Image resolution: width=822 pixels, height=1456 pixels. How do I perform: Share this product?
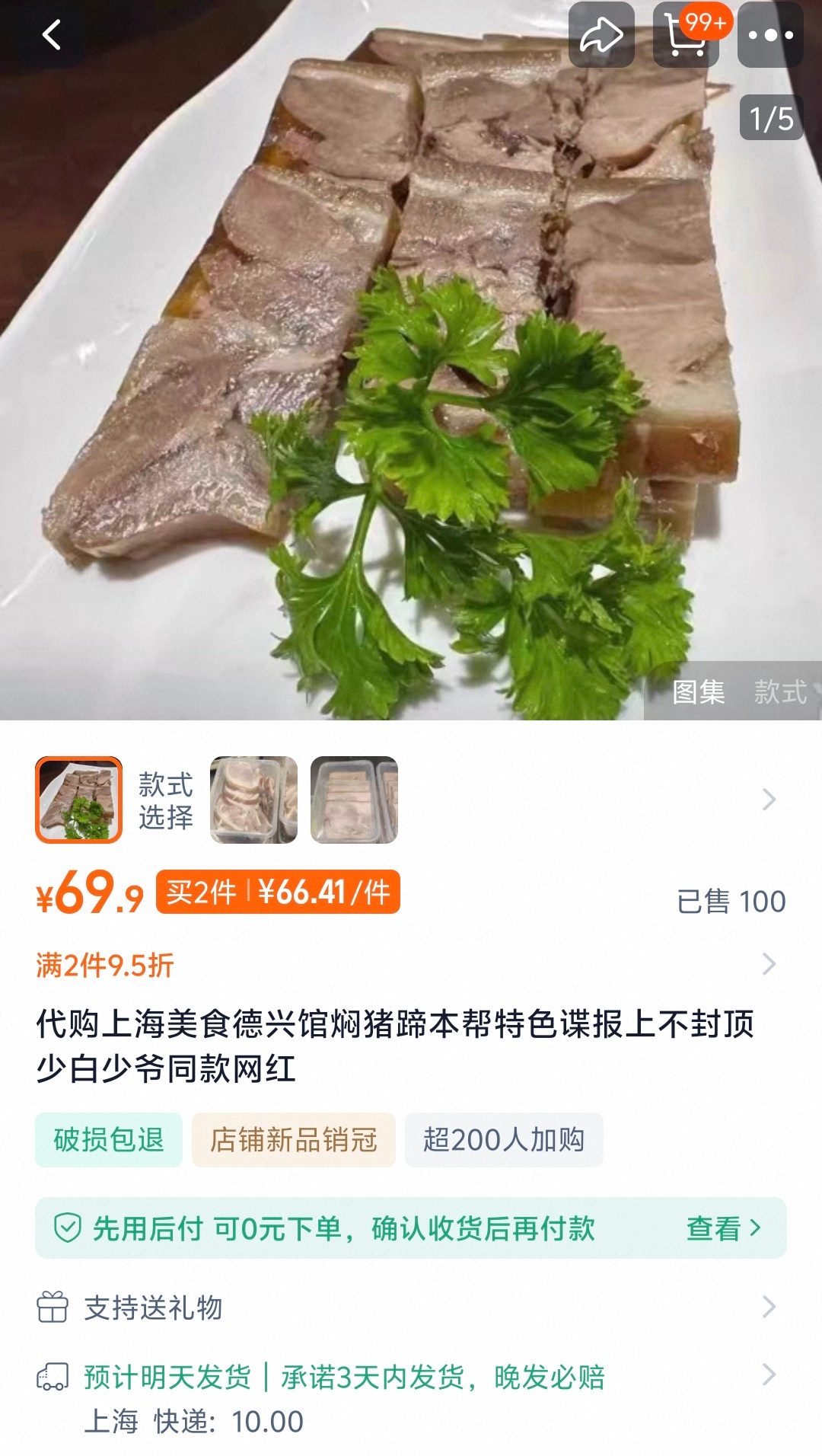(x=601, y=35)
